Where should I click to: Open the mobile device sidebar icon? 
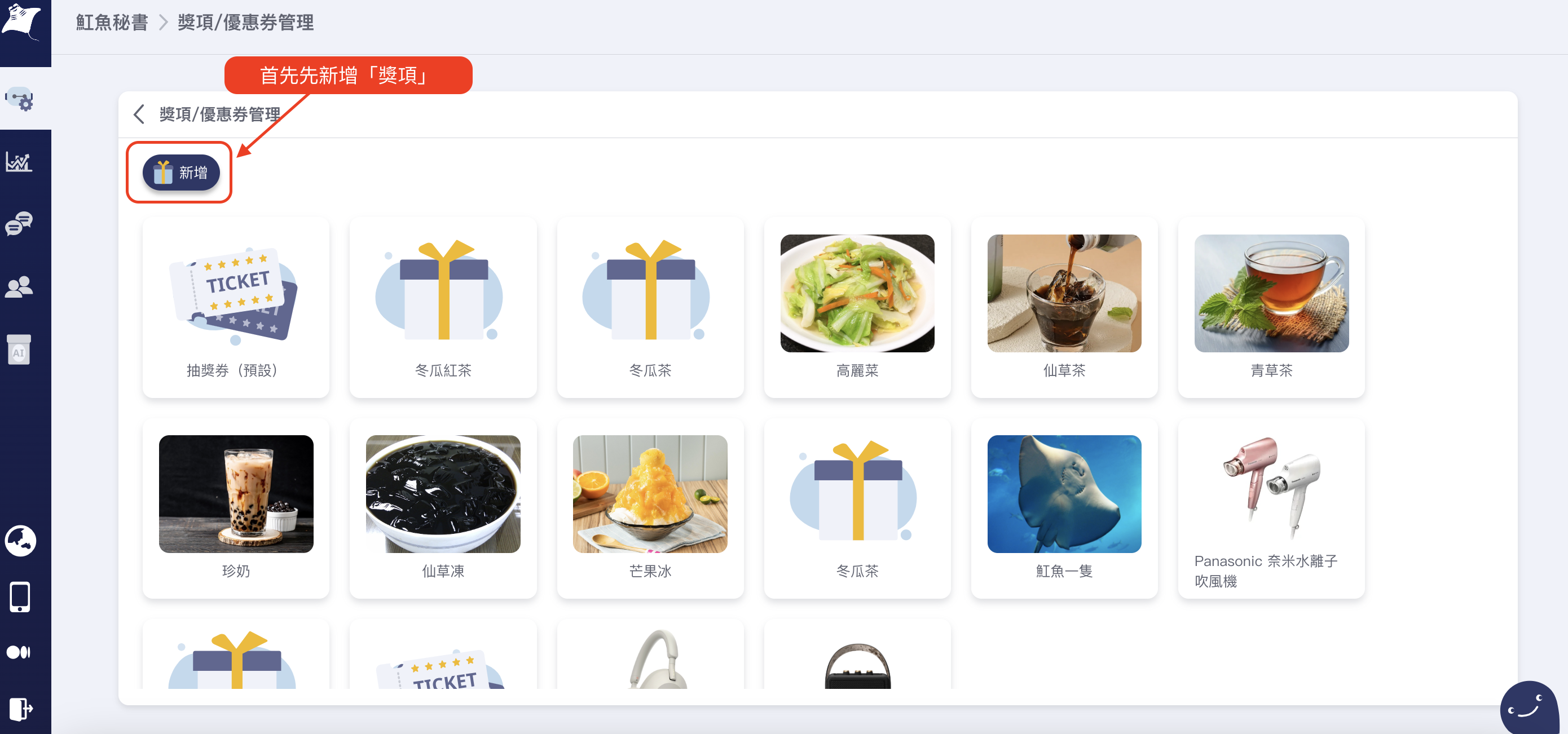point(20,597)
